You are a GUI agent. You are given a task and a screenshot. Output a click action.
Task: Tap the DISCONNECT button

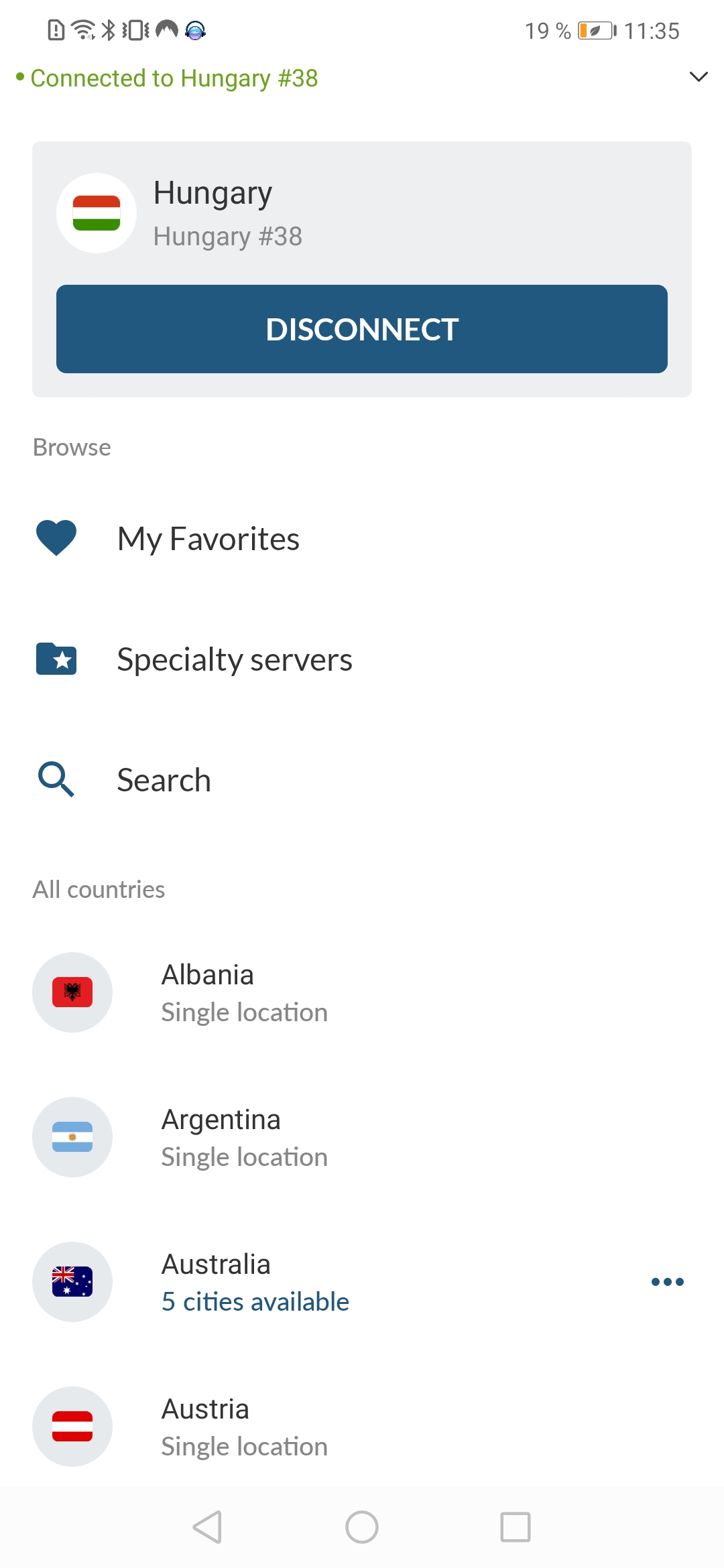[362, 329]
